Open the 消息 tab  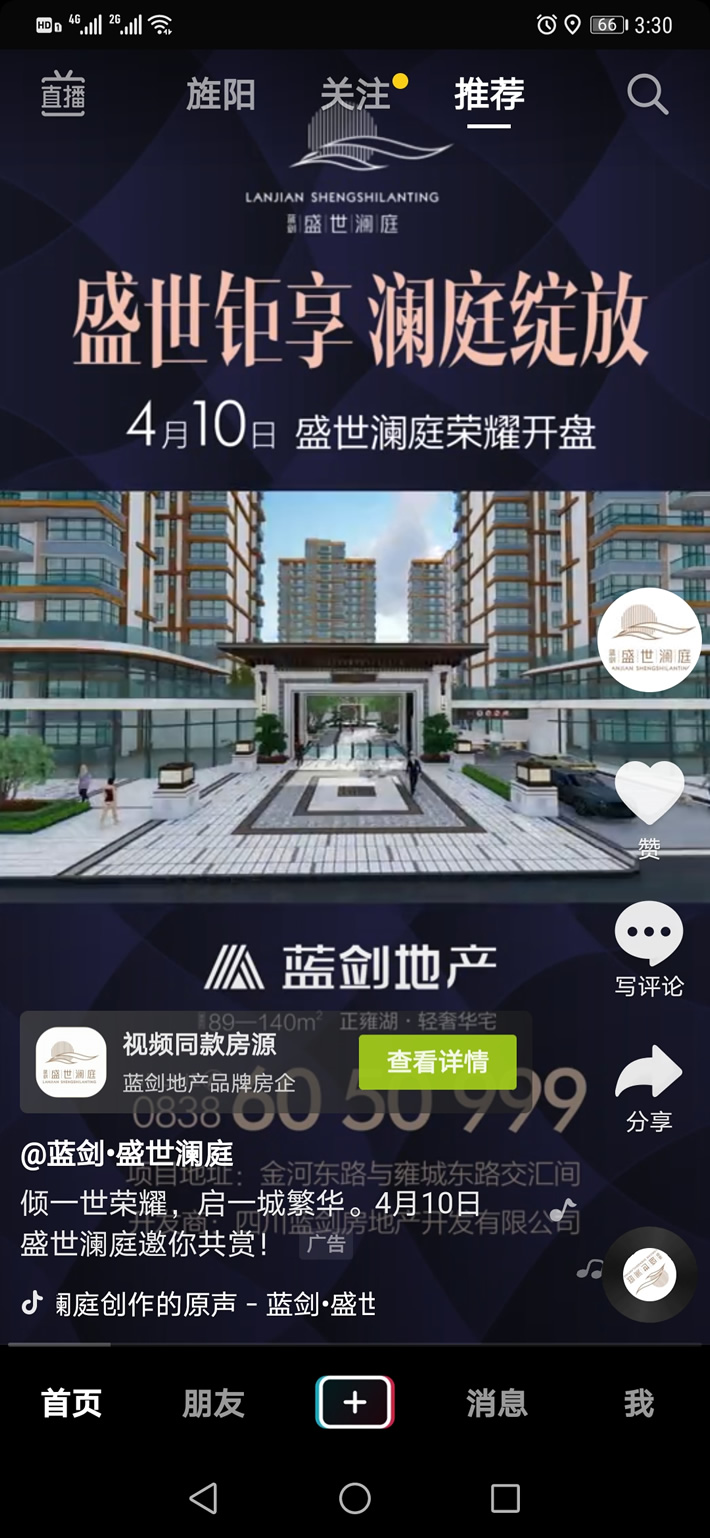(496, 1403)
